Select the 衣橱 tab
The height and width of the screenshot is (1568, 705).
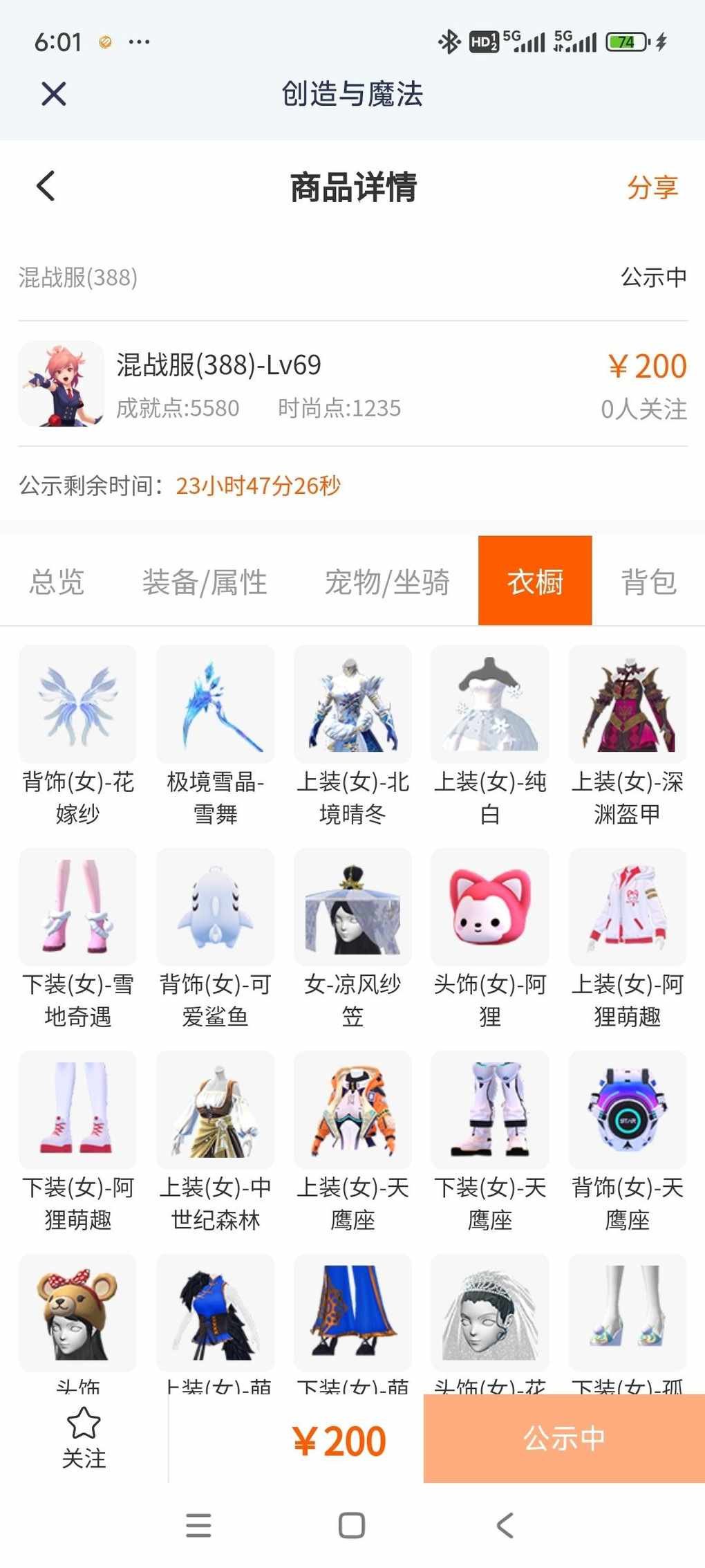click(535, 582)
